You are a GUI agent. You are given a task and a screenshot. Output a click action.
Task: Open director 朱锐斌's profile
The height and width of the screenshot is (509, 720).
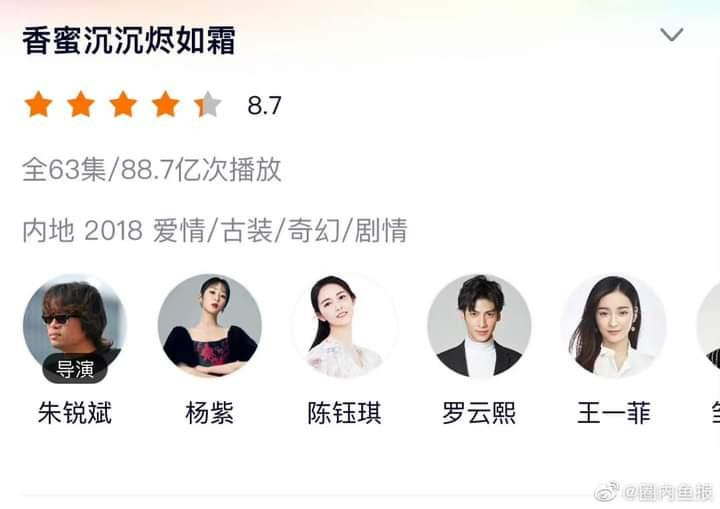tap(75, 328)
